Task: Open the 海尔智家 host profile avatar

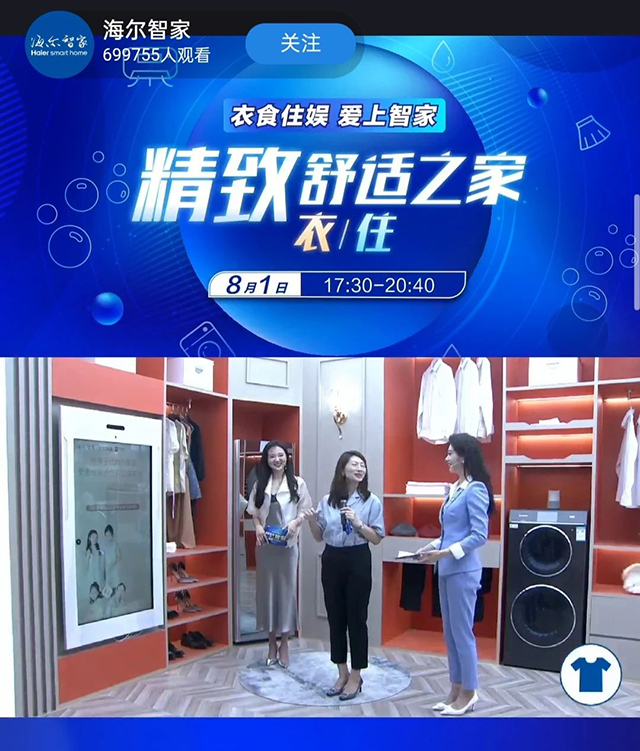Action: point(57,44)
